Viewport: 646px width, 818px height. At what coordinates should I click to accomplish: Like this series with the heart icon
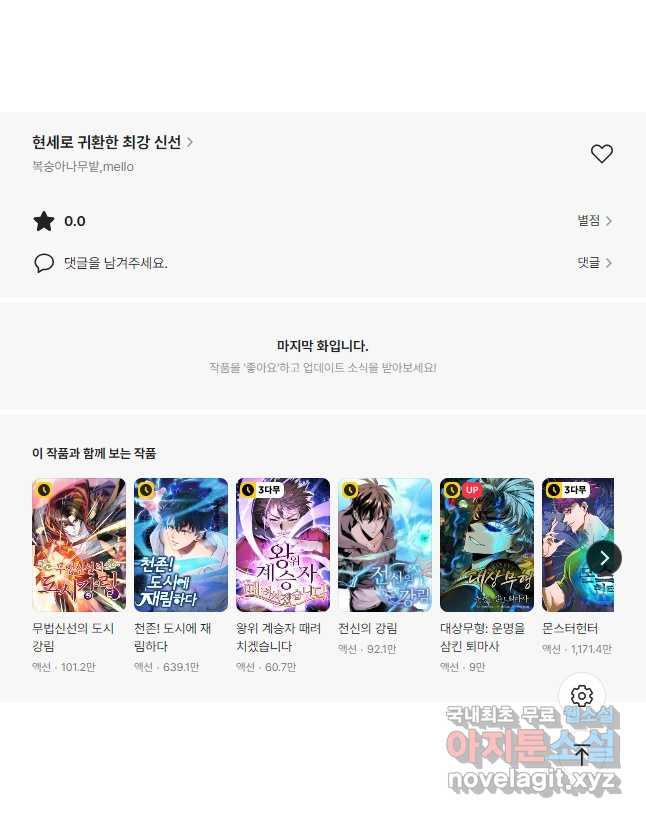click(x=601, y=153)
